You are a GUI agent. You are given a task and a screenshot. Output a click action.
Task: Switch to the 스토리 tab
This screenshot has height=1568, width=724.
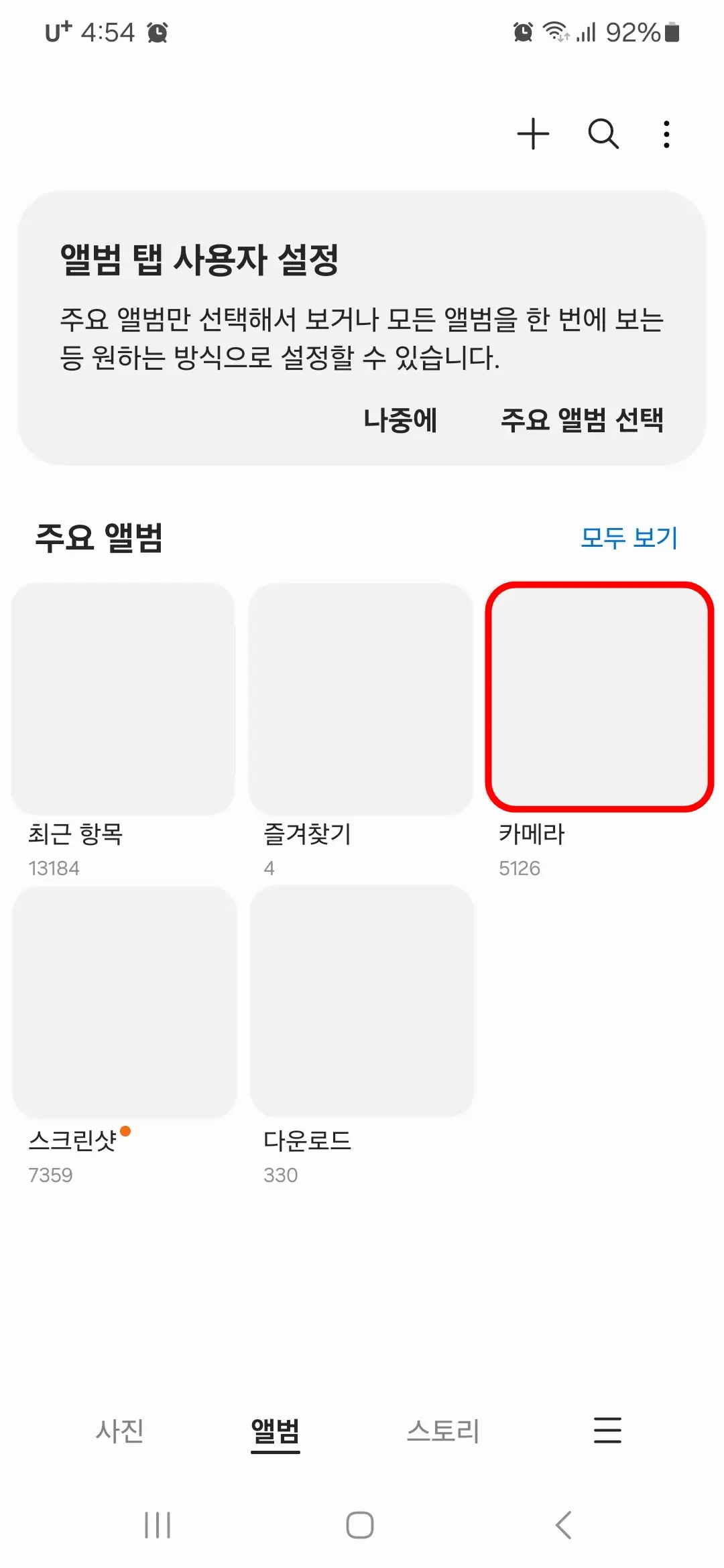point(444,1431)
